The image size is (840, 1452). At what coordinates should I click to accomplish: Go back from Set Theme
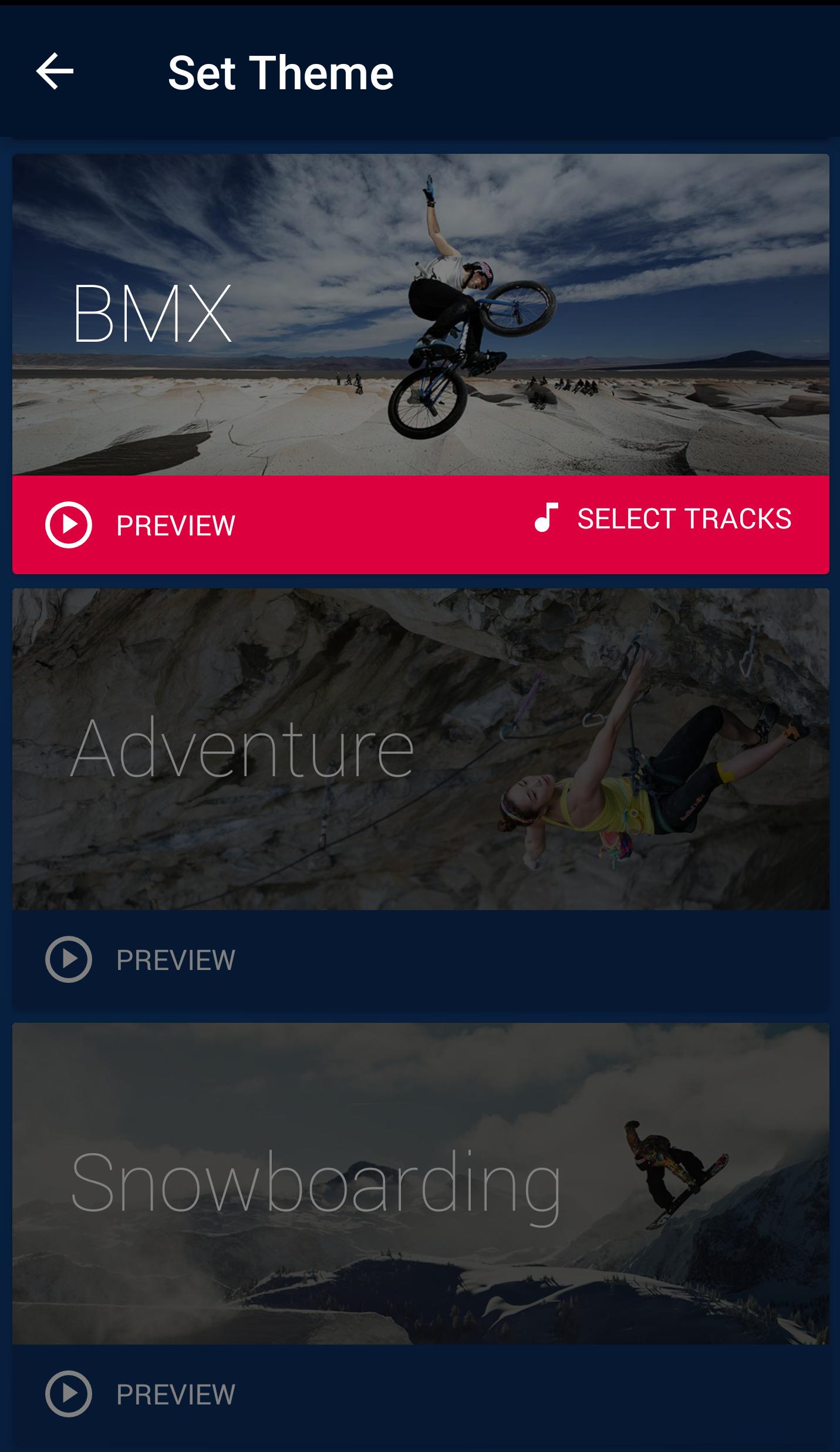coord(55,72)
